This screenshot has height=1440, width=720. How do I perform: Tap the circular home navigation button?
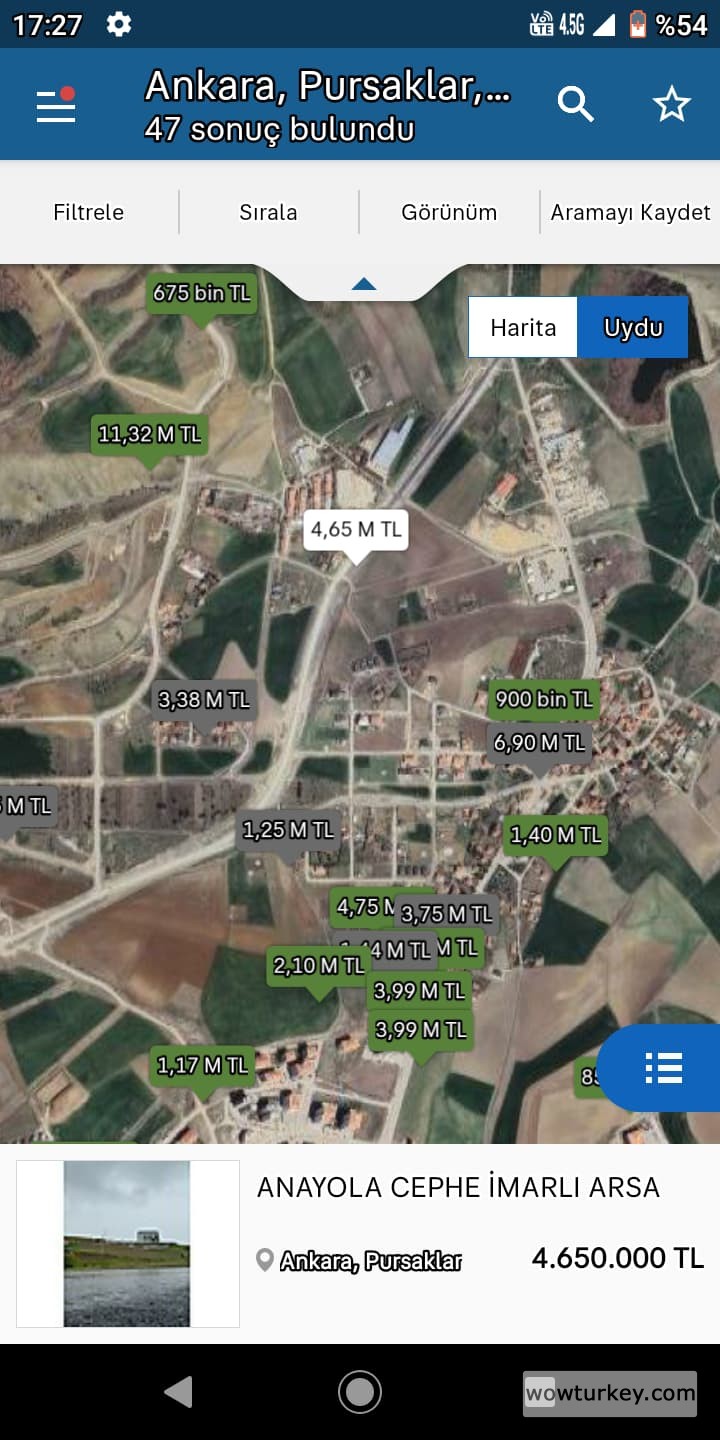point(359,1391)
